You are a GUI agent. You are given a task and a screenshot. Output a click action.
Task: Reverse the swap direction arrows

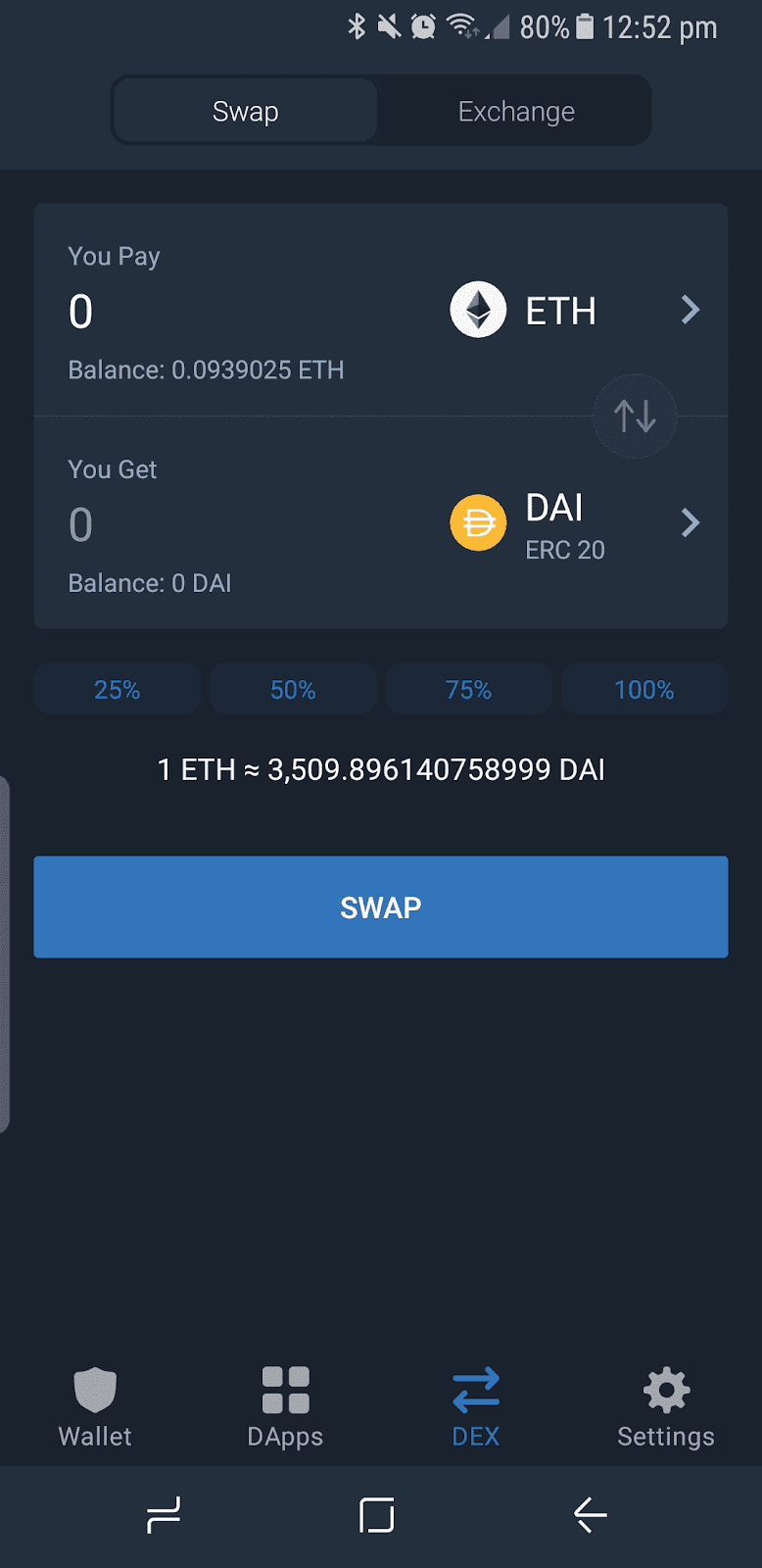click(x=635, y=416)
